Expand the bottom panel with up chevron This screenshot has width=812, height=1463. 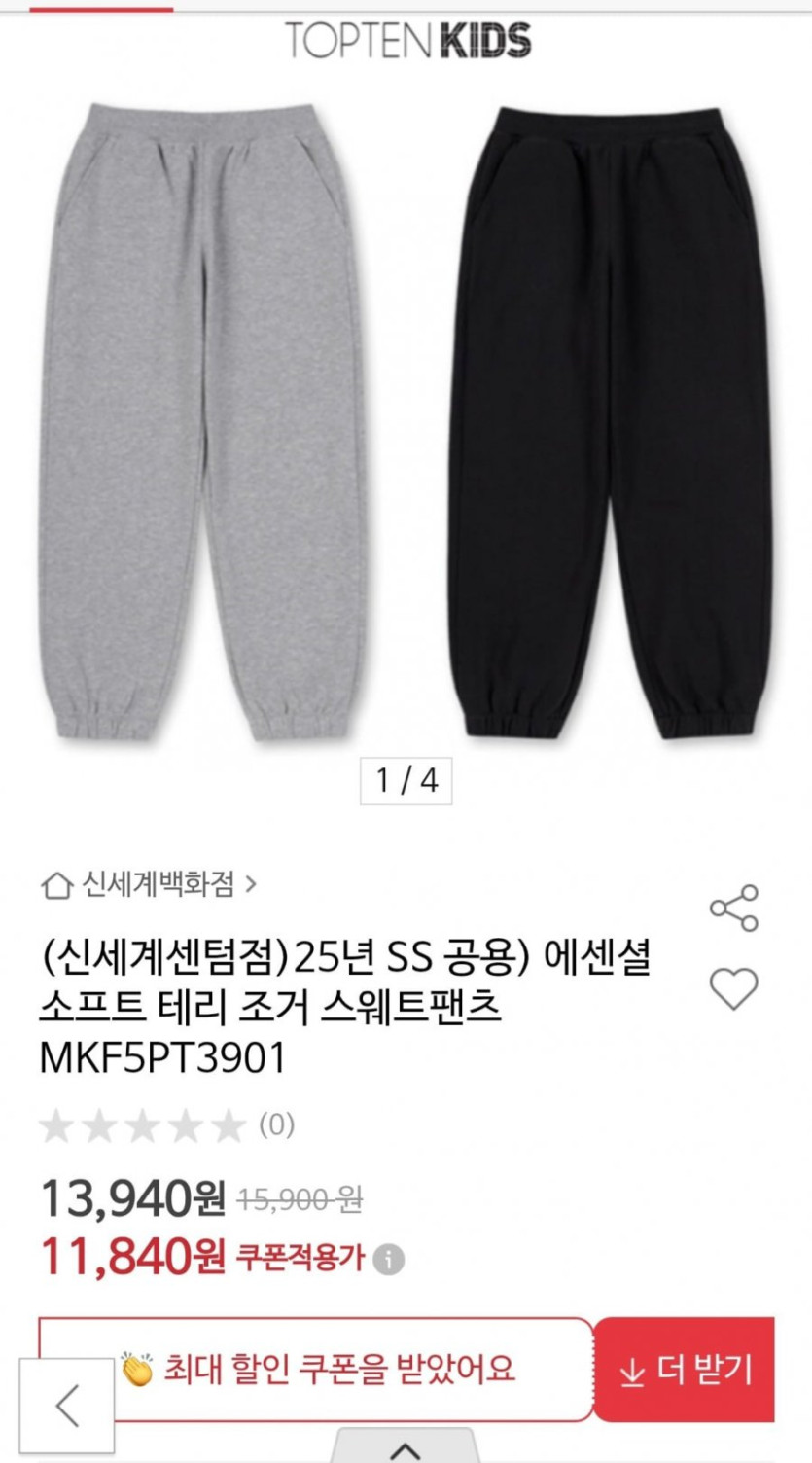pyautogui.click(x=406, y=1450)
